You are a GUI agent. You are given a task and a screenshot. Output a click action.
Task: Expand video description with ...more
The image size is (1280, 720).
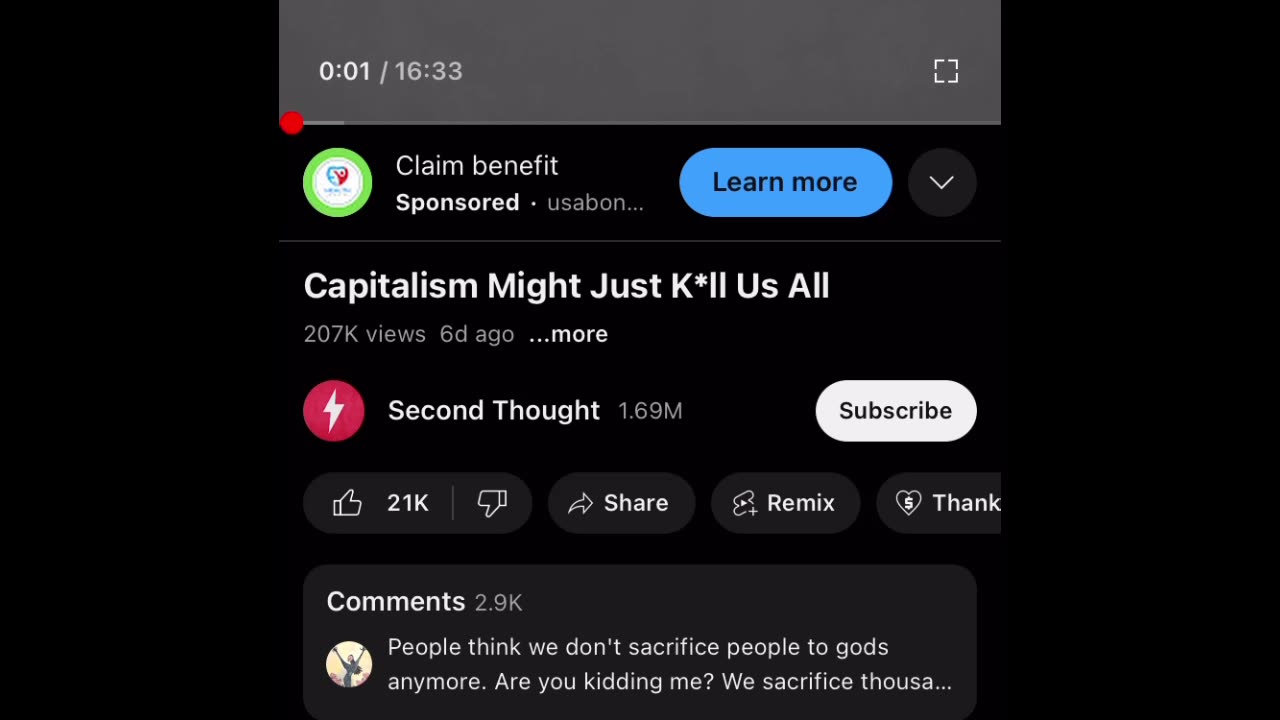point(568,334)
